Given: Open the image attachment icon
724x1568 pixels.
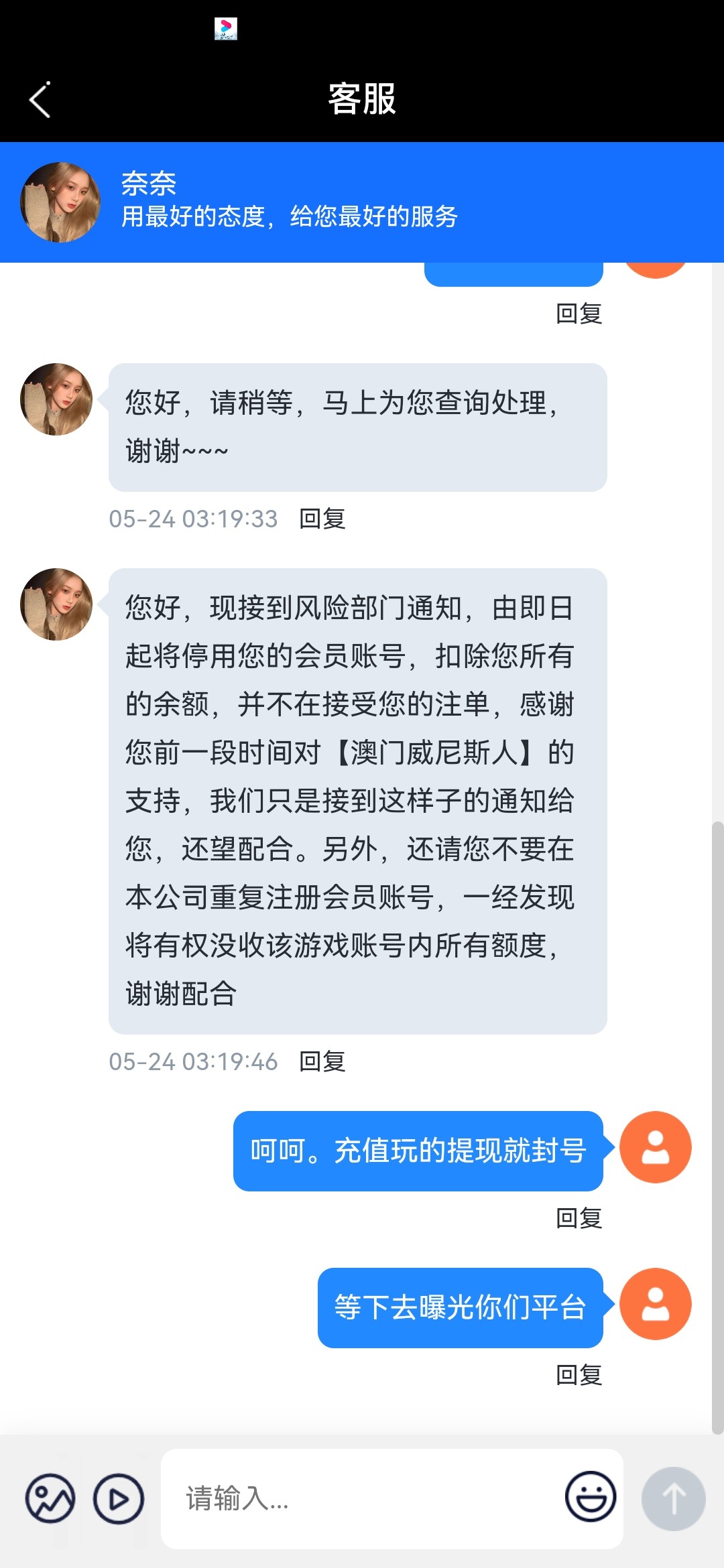Looking at the screenshot, I should [50, 1498].
